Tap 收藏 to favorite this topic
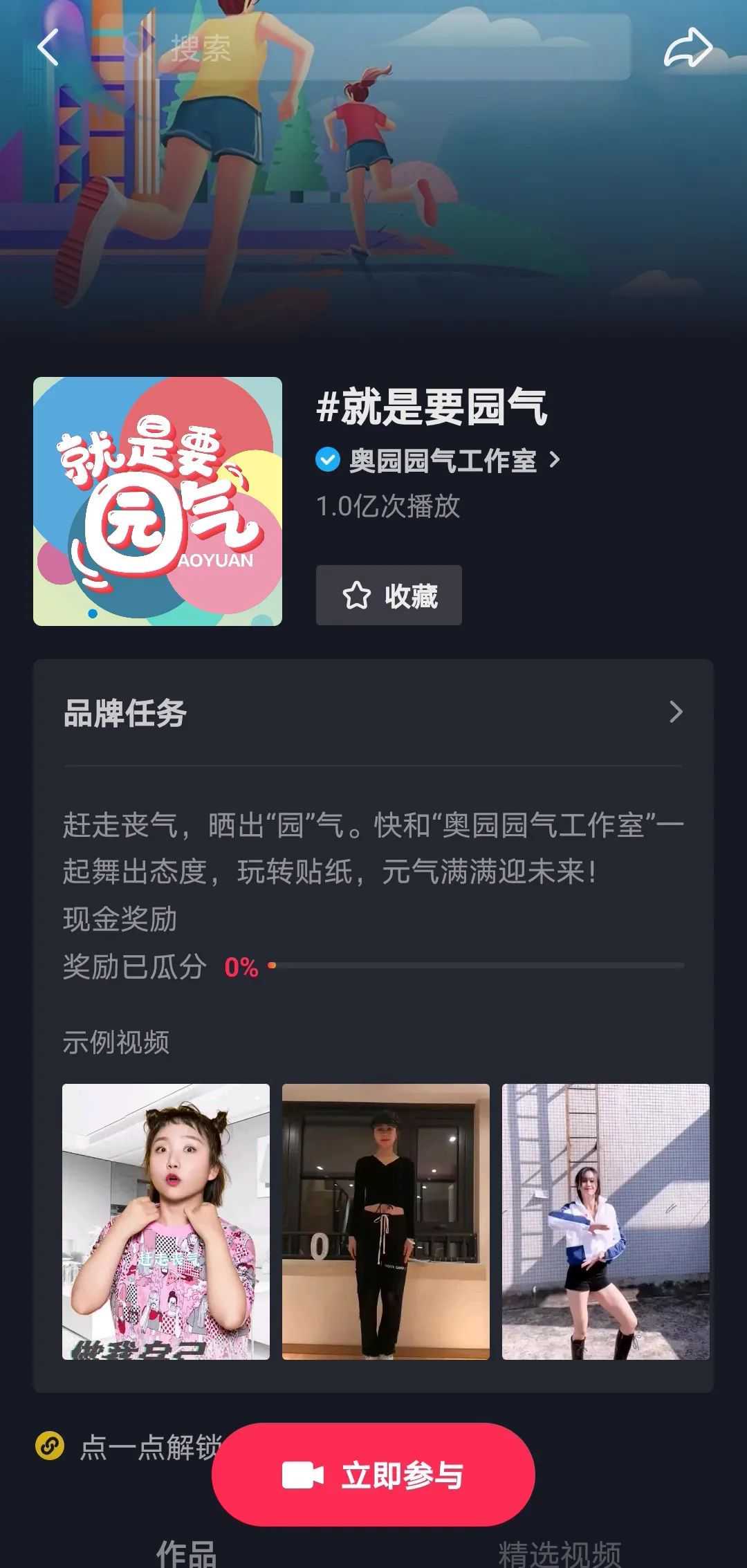The height and width of the screenshot is (1568, 747). (389, 596)
